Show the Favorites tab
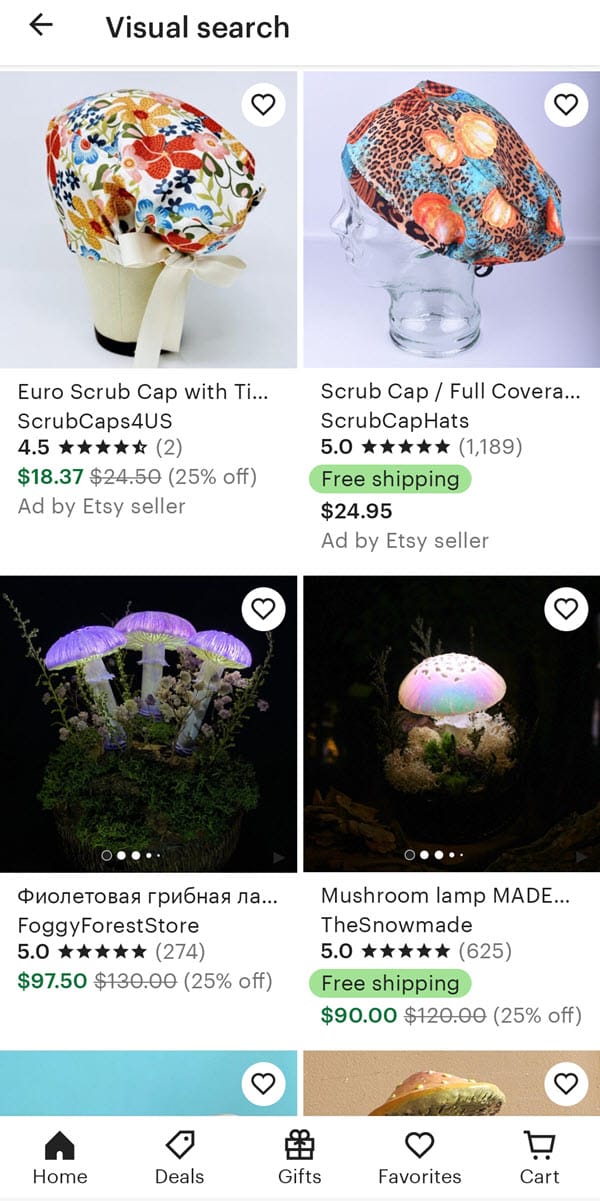This screenshot has width=600, height=1201. point(420,1158)
